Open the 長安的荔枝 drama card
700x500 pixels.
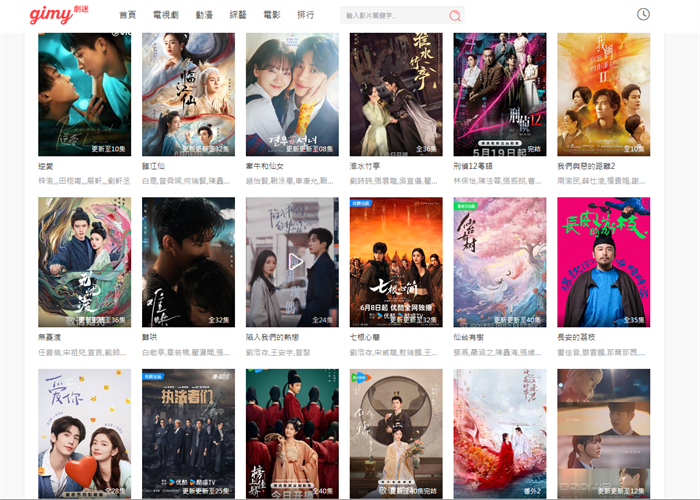coord(604,262)
